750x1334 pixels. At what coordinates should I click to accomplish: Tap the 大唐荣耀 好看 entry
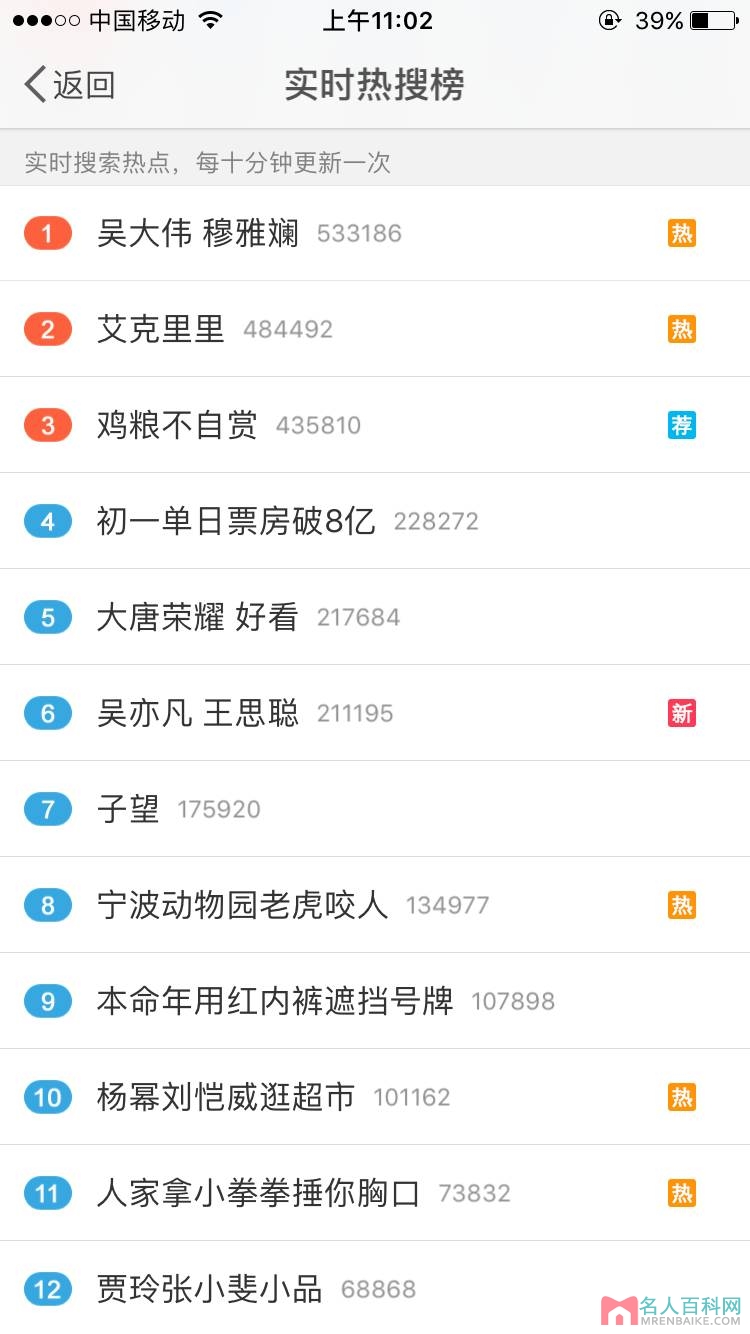(x=197, y=617)
